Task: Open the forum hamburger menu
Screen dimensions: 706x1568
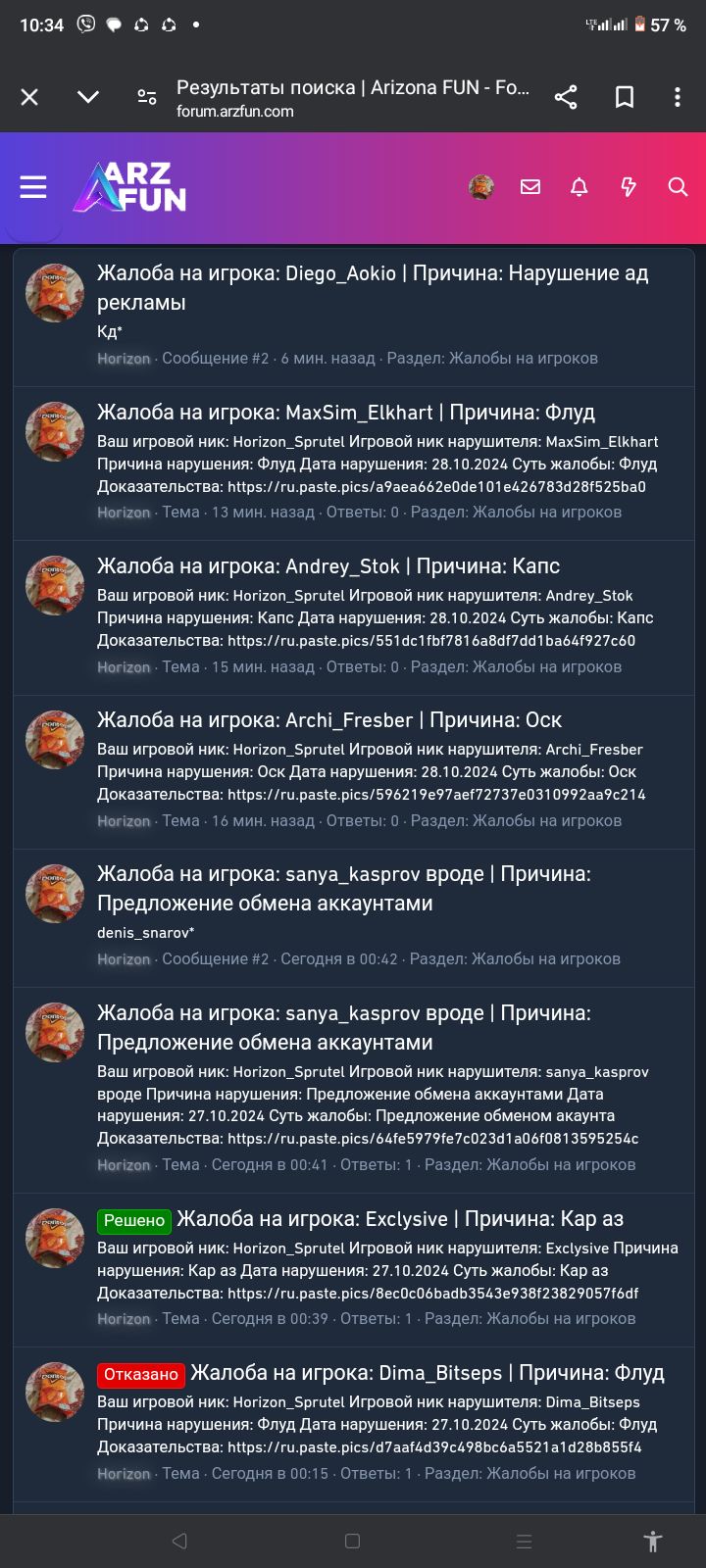Action: [33, 187]
